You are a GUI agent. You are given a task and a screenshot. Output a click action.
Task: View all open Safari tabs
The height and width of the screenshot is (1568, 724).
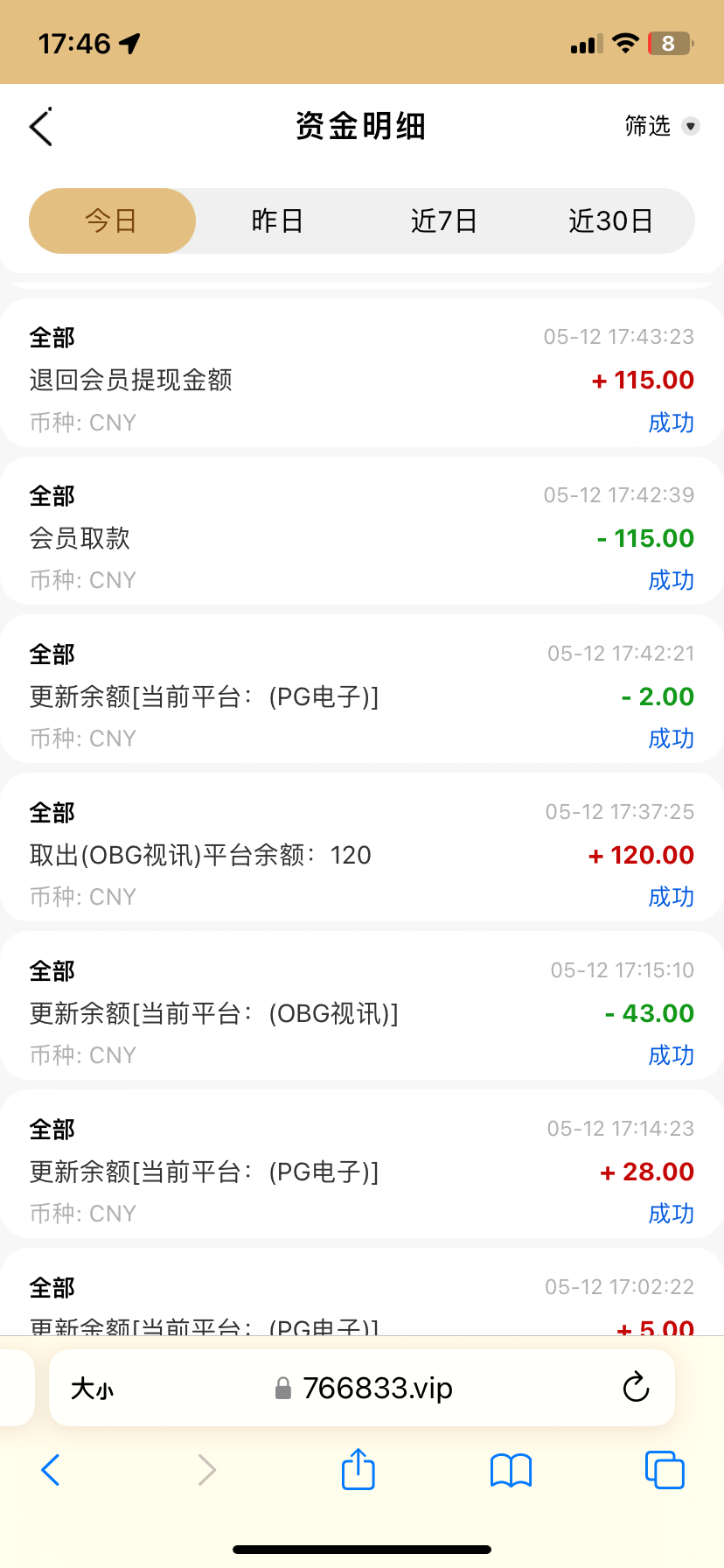click(665, 1470)
